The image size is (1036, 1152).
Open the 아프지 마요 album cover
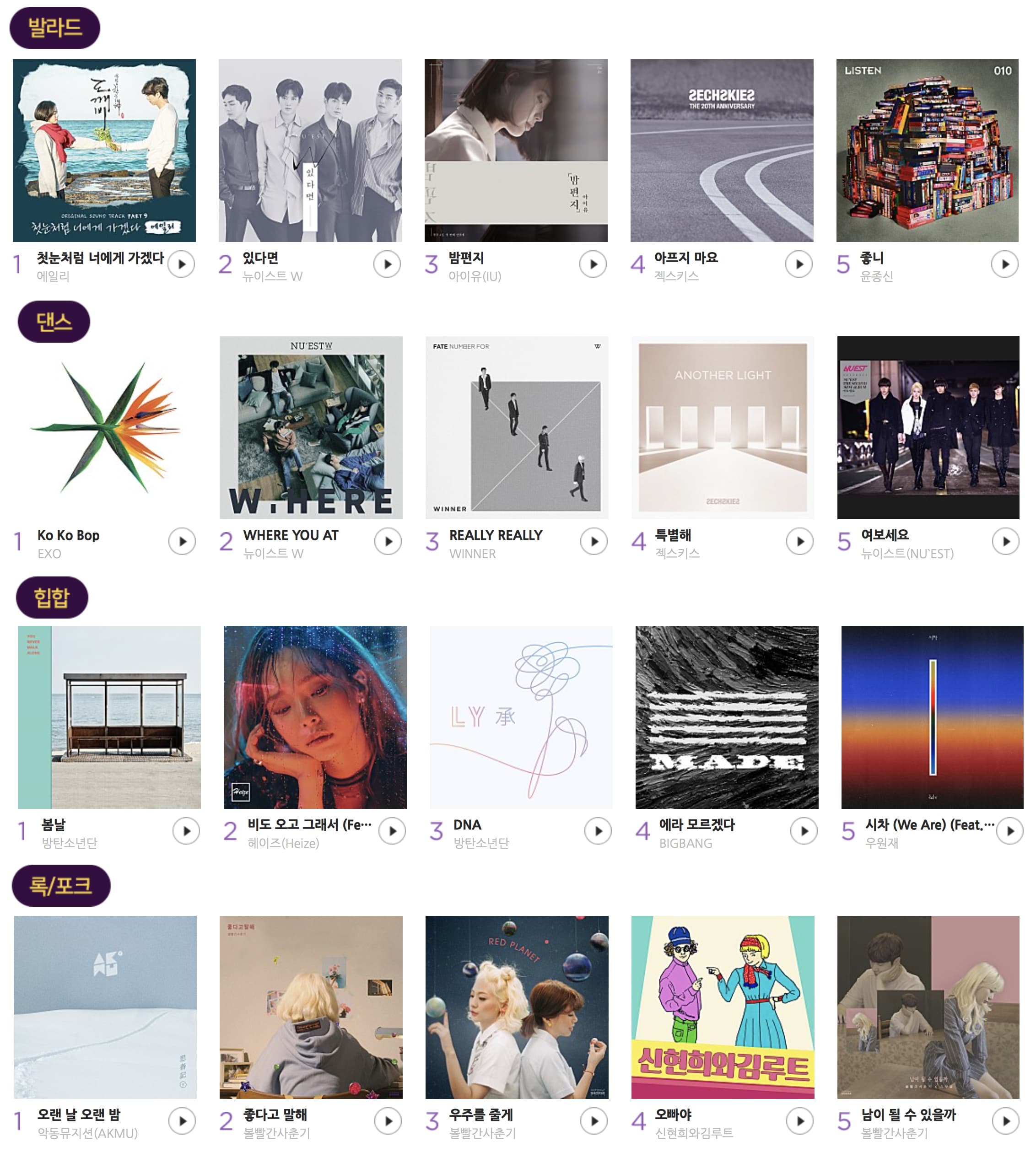722,150
